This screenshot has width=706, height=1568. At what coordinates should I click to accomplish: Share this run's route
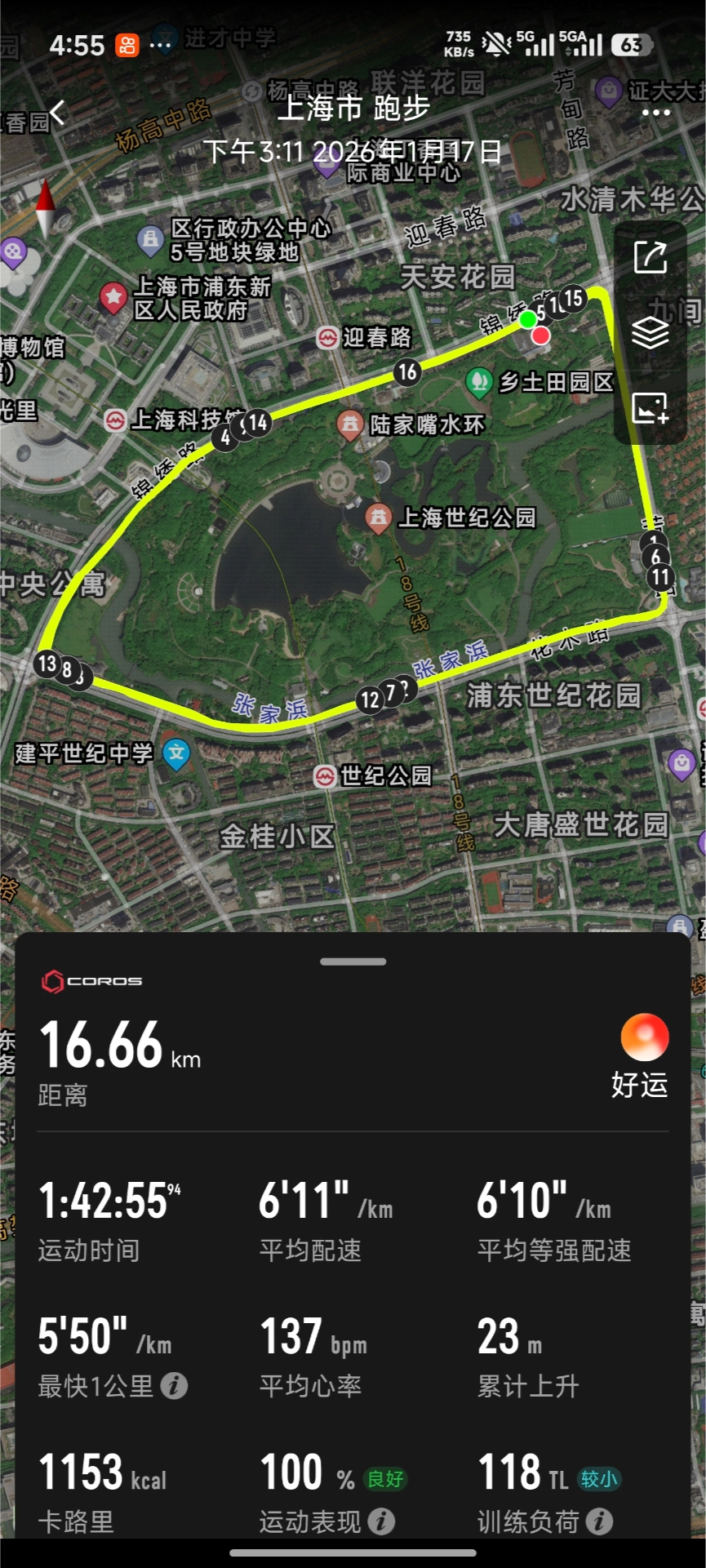[650, 258]
